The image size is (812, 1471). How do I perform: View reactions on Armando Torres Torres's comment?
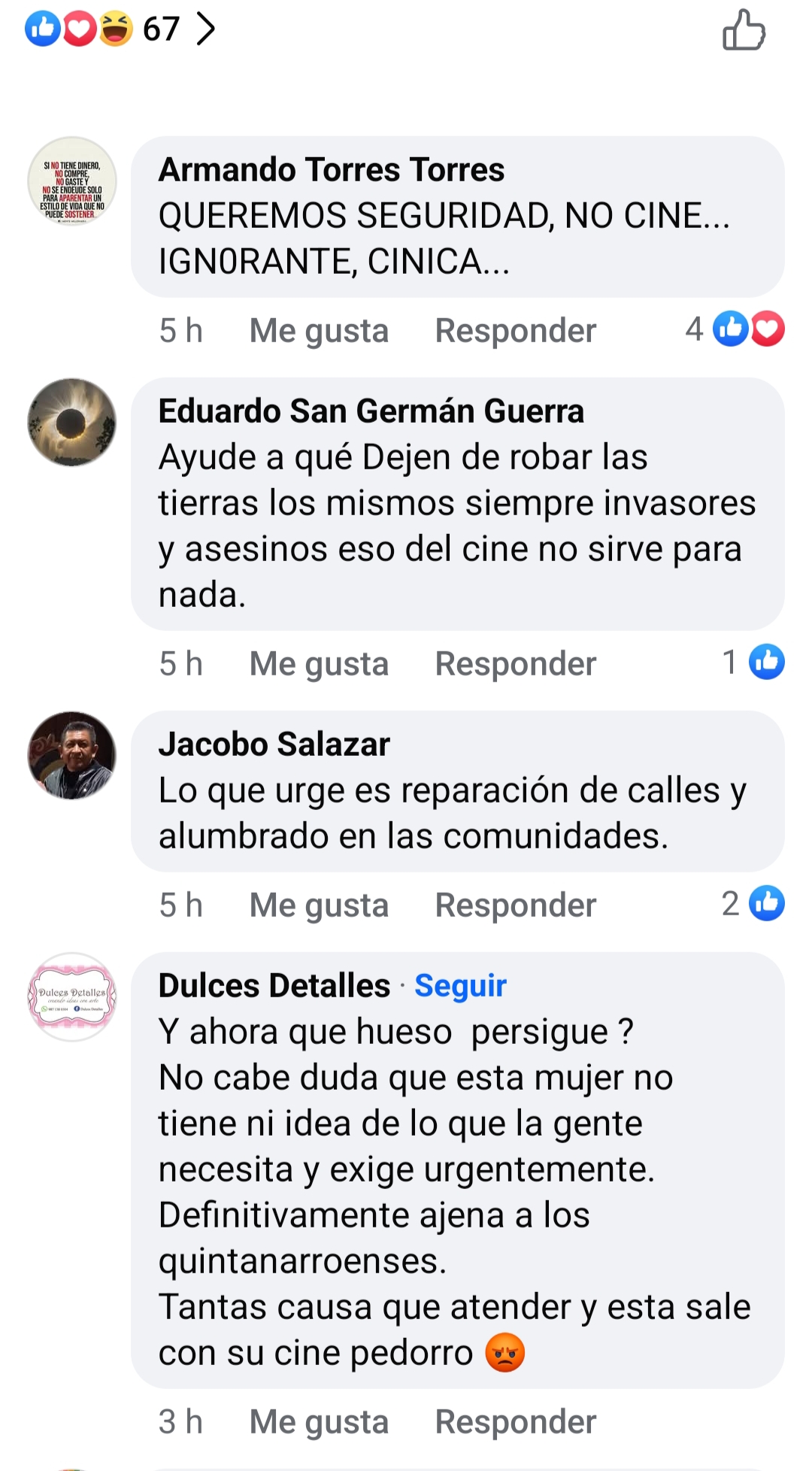pyautogui.click(x=735, y=329)
